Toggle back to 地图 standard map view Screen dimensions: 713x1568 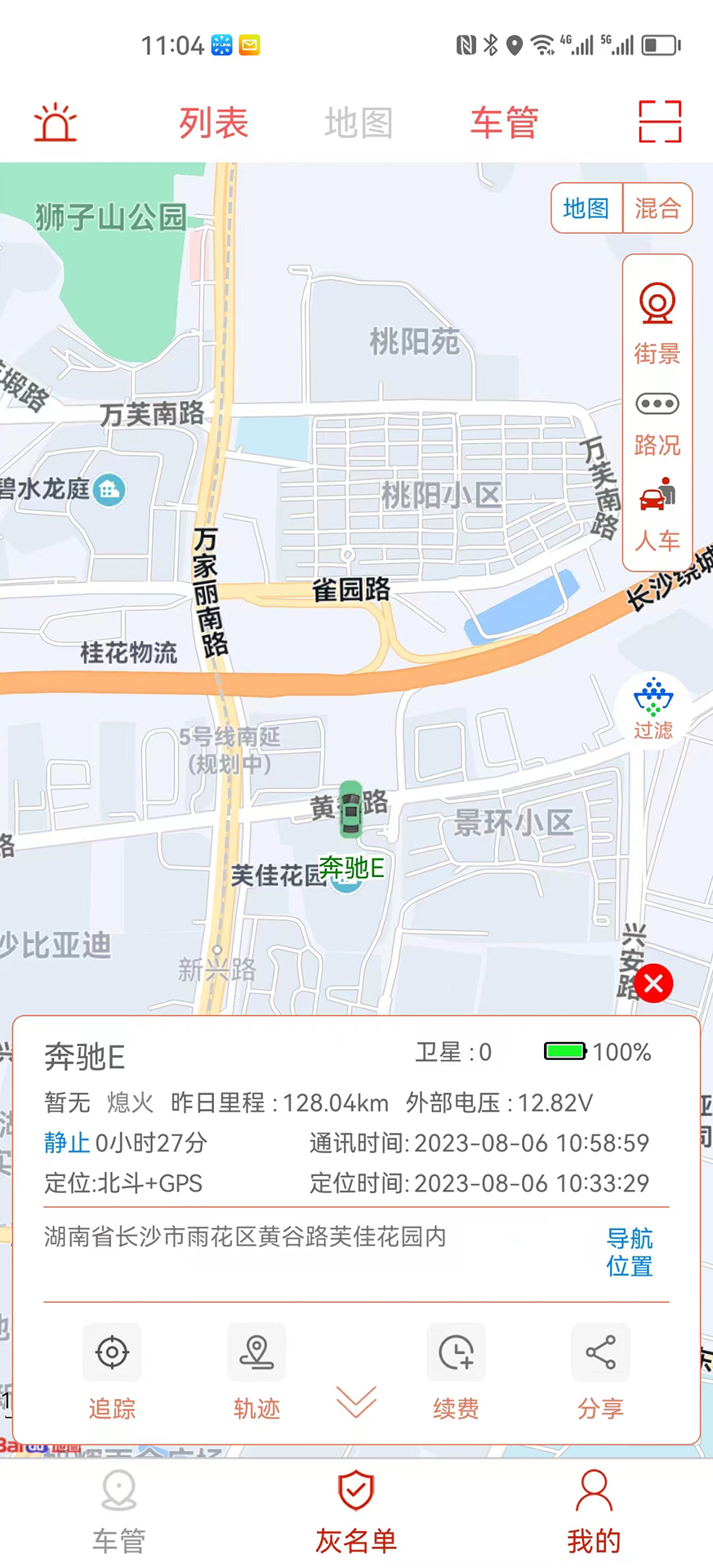(x=586, y=209)
